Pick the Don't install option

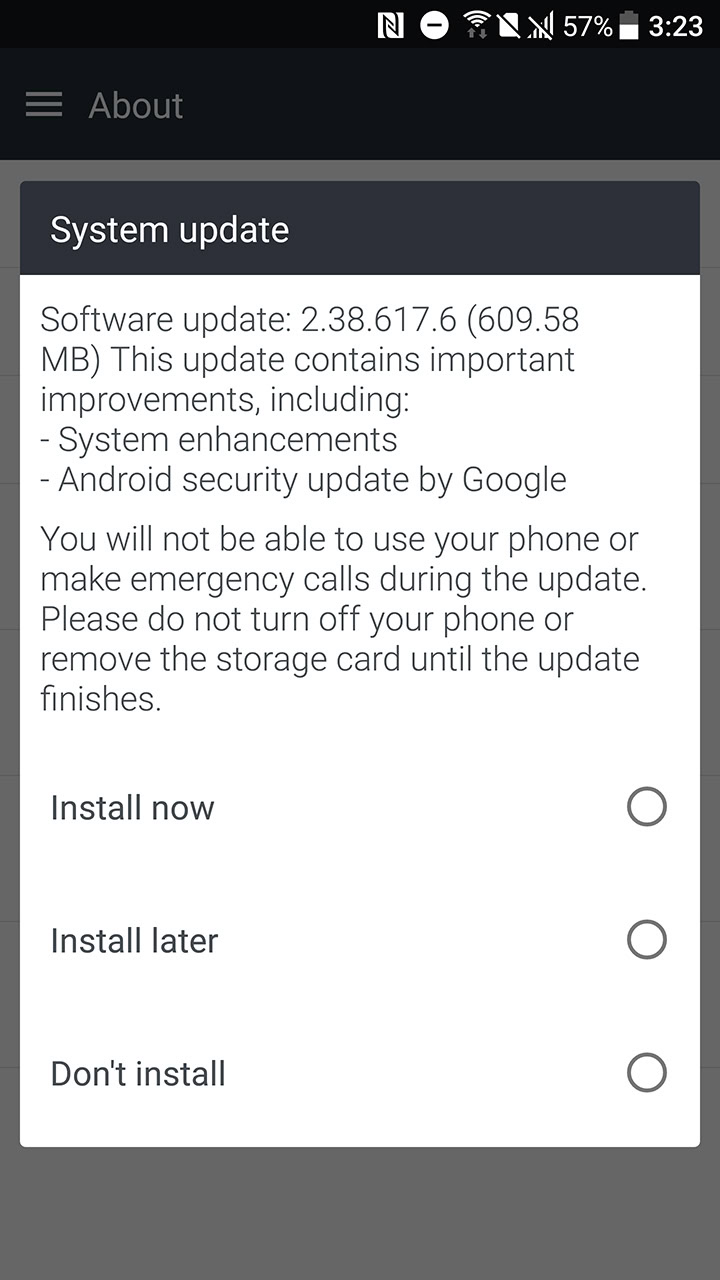[x=359, y=1073]
